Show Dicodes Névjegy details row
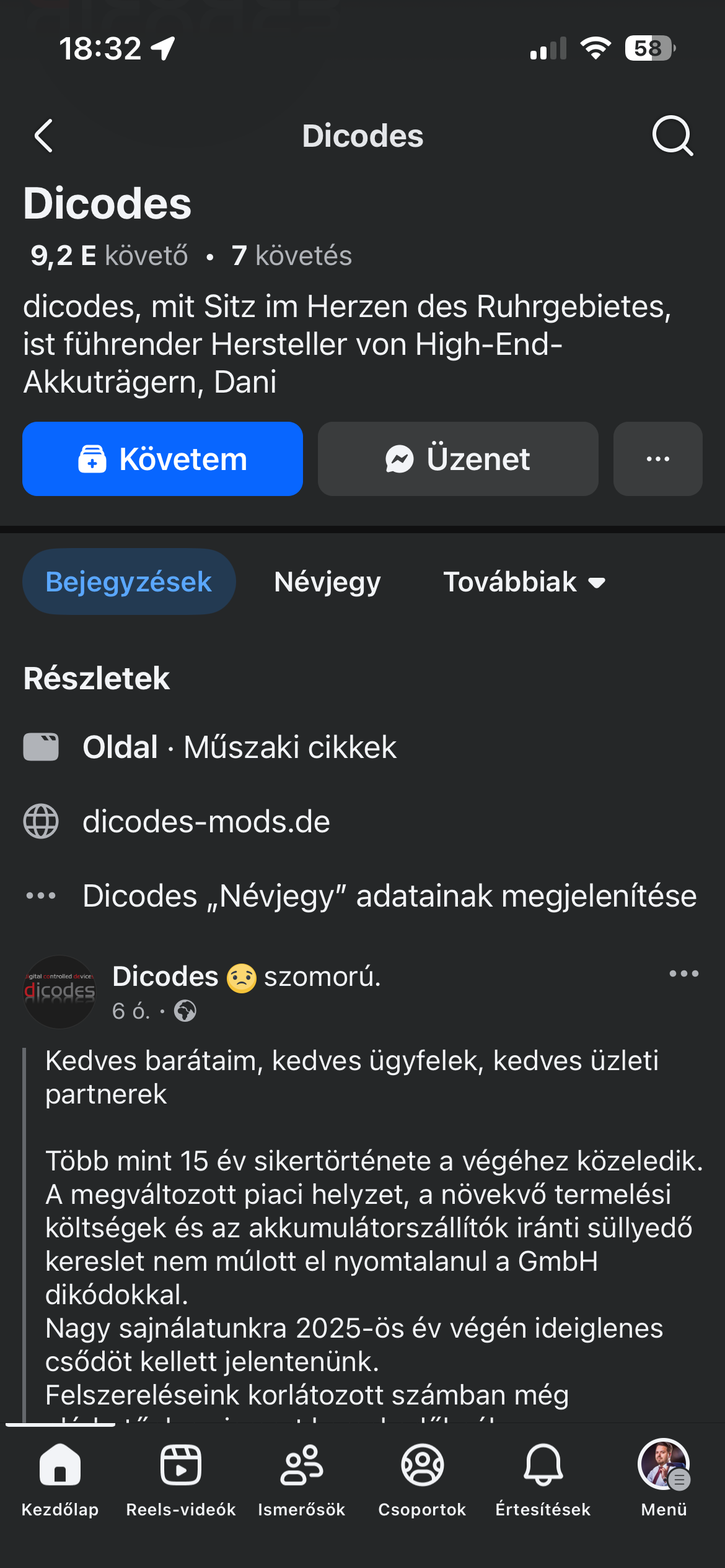Image resolution: width=725 pixels, height=1568 pixels. point(389,895)
